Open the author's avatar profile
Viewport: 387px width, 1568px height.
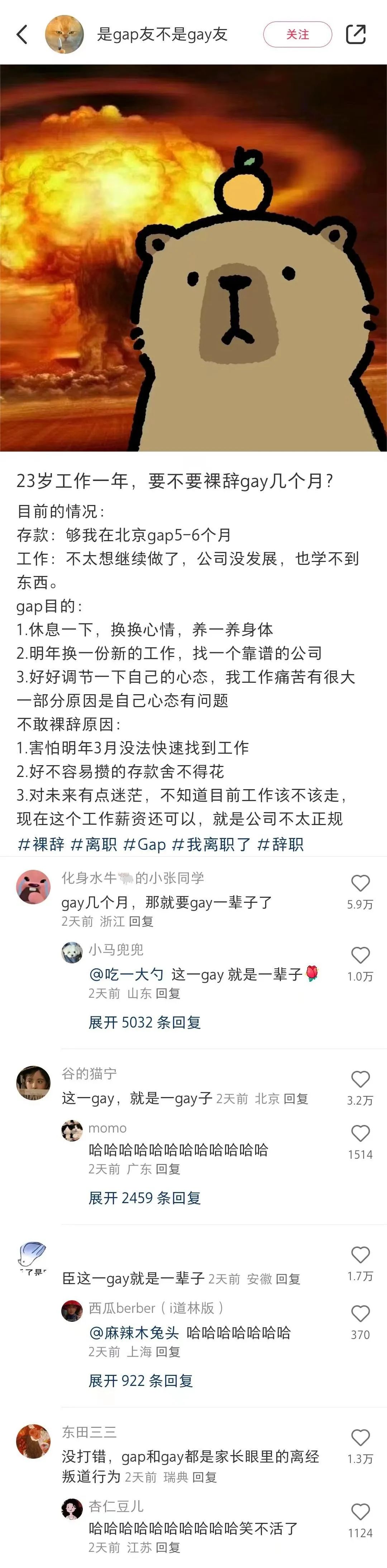coord(64,35)
